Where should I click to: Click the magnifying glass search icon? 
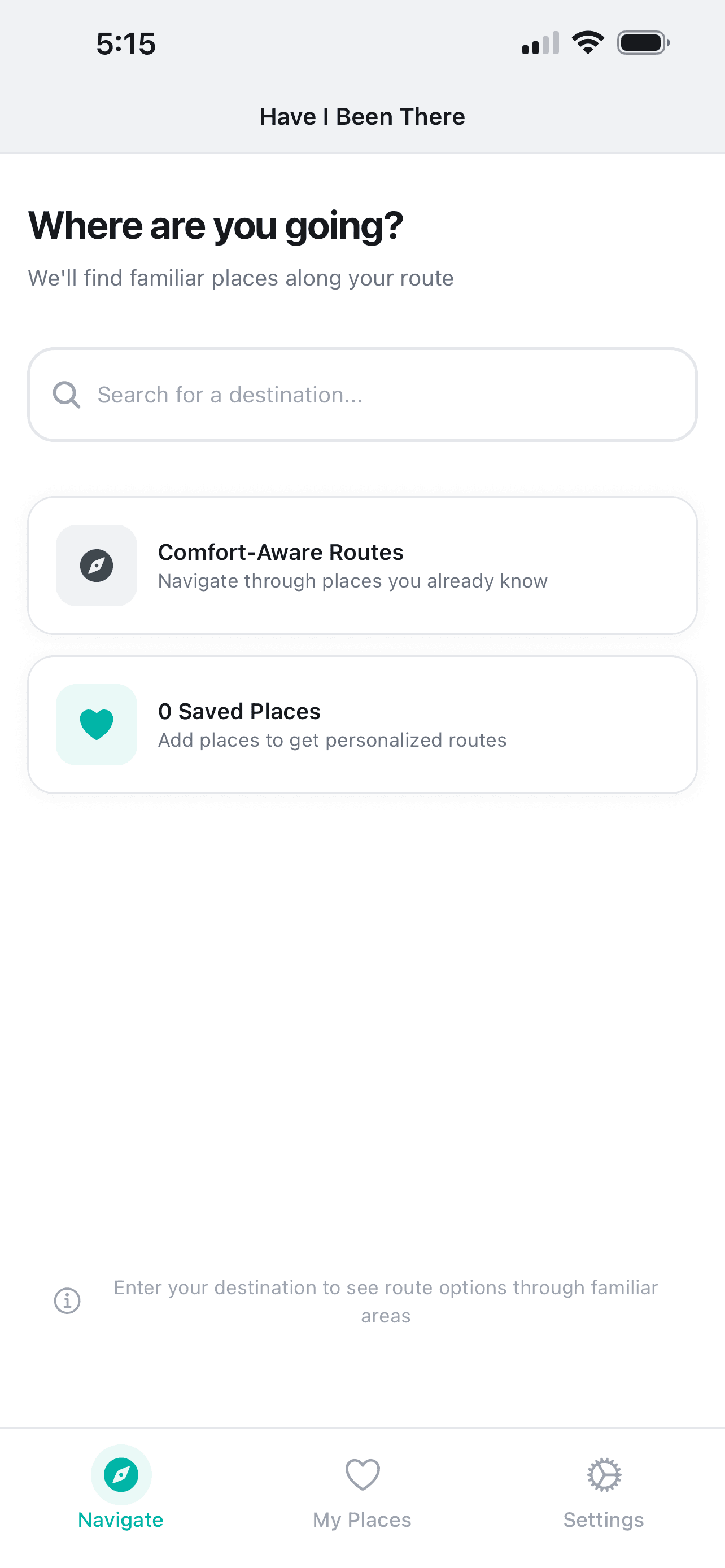pos(67,395)
